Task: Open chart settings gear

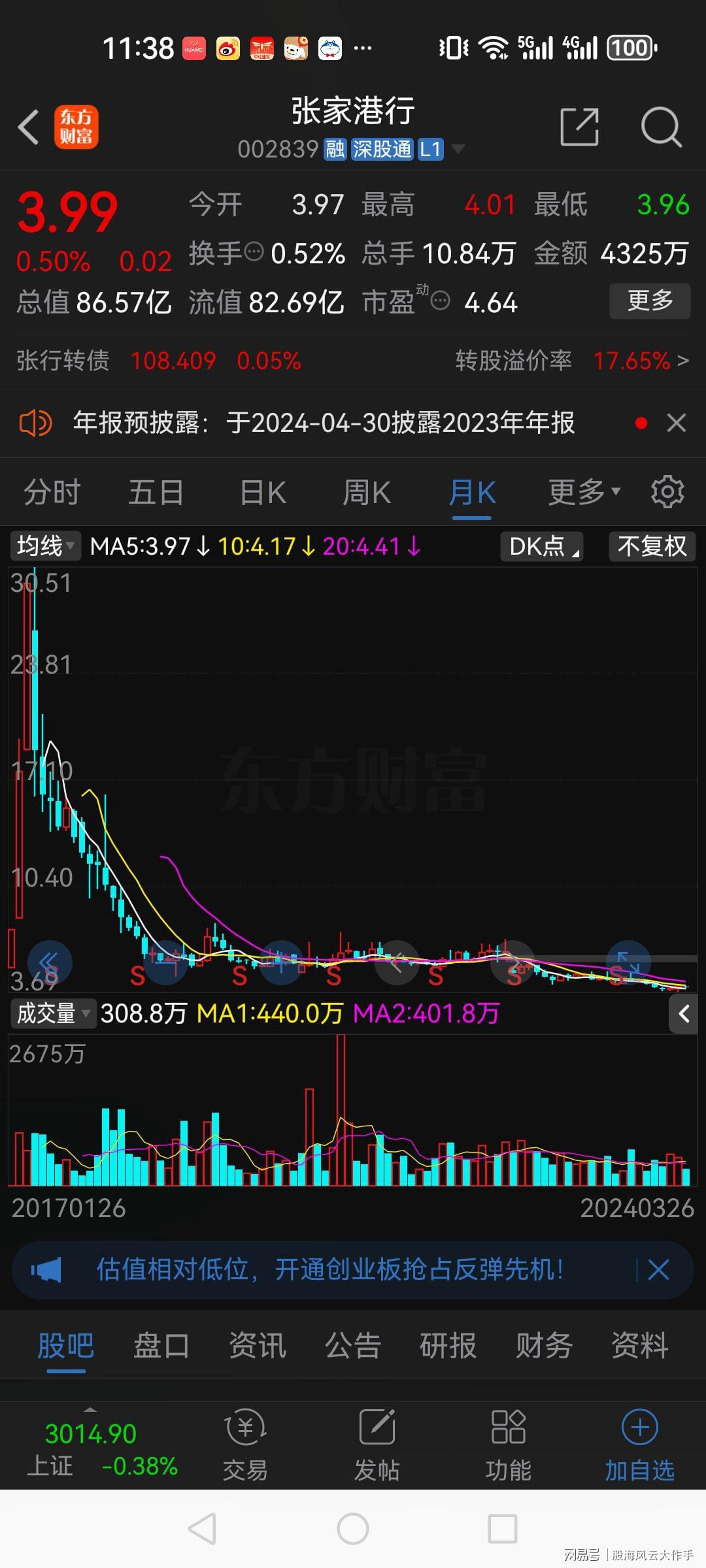Action: click(x=667, y=493)
